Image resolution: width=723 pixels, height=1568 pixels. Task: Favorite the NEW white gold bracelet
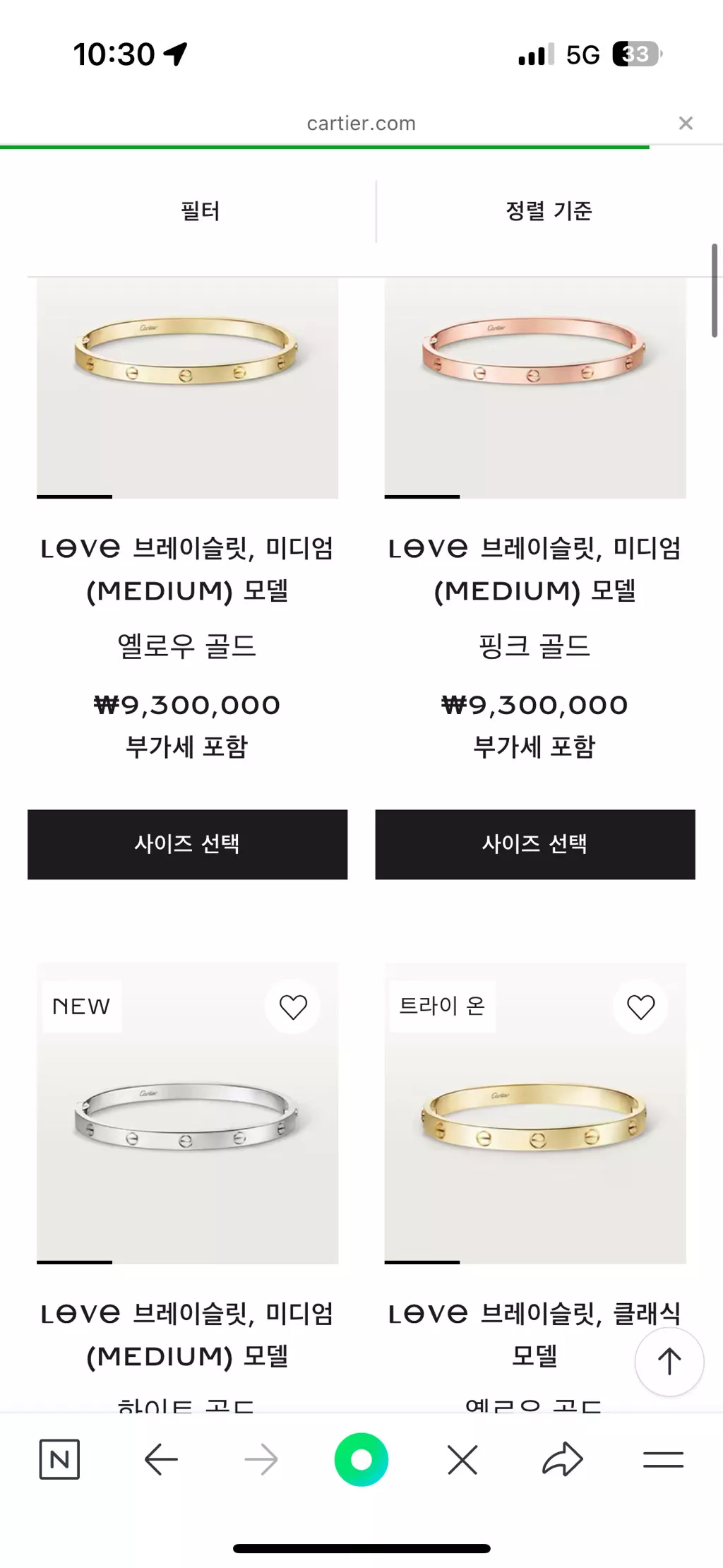(293, 1006)
